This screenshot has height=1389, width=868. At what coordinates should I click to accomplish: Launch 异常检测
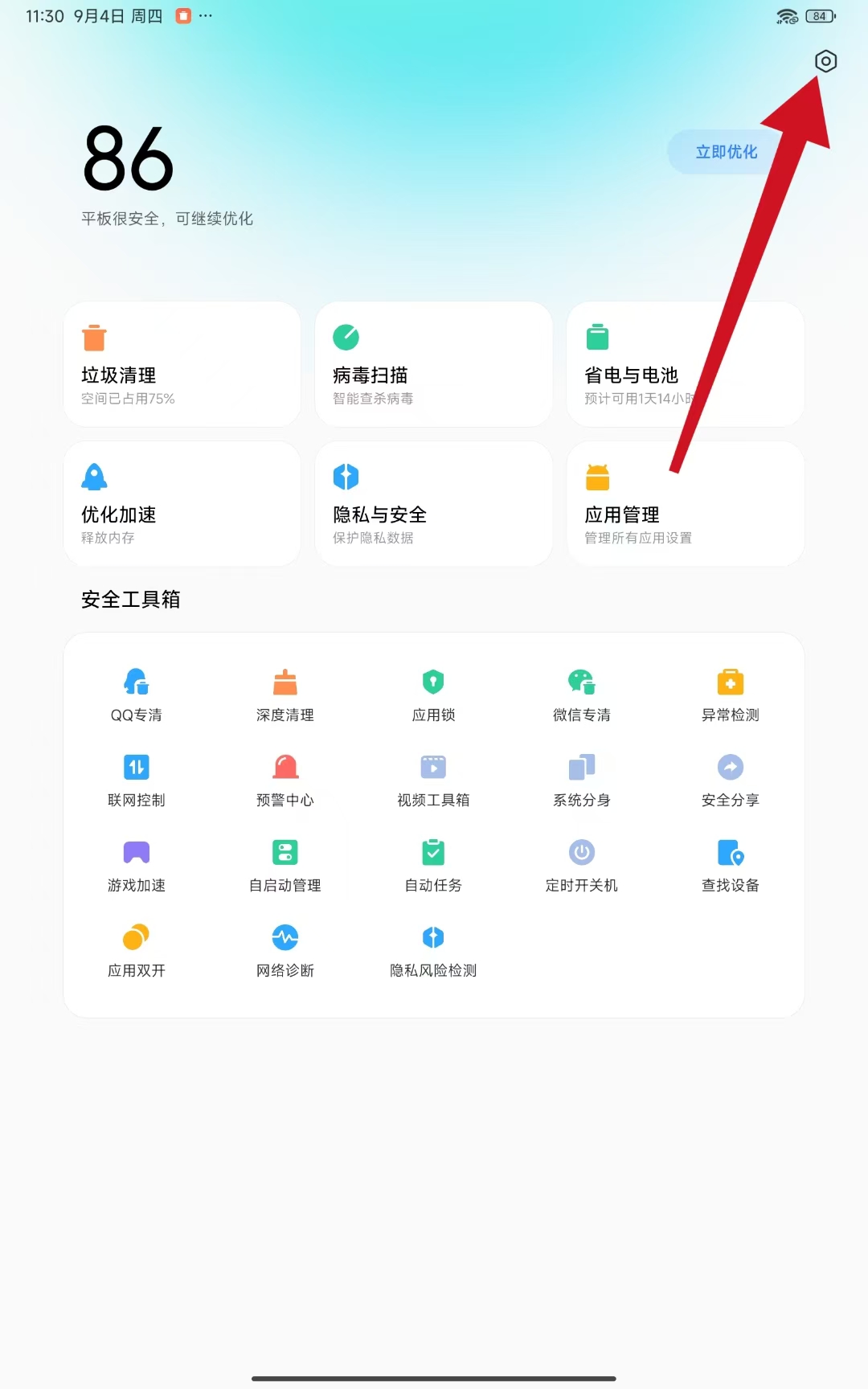coord(730,694)
